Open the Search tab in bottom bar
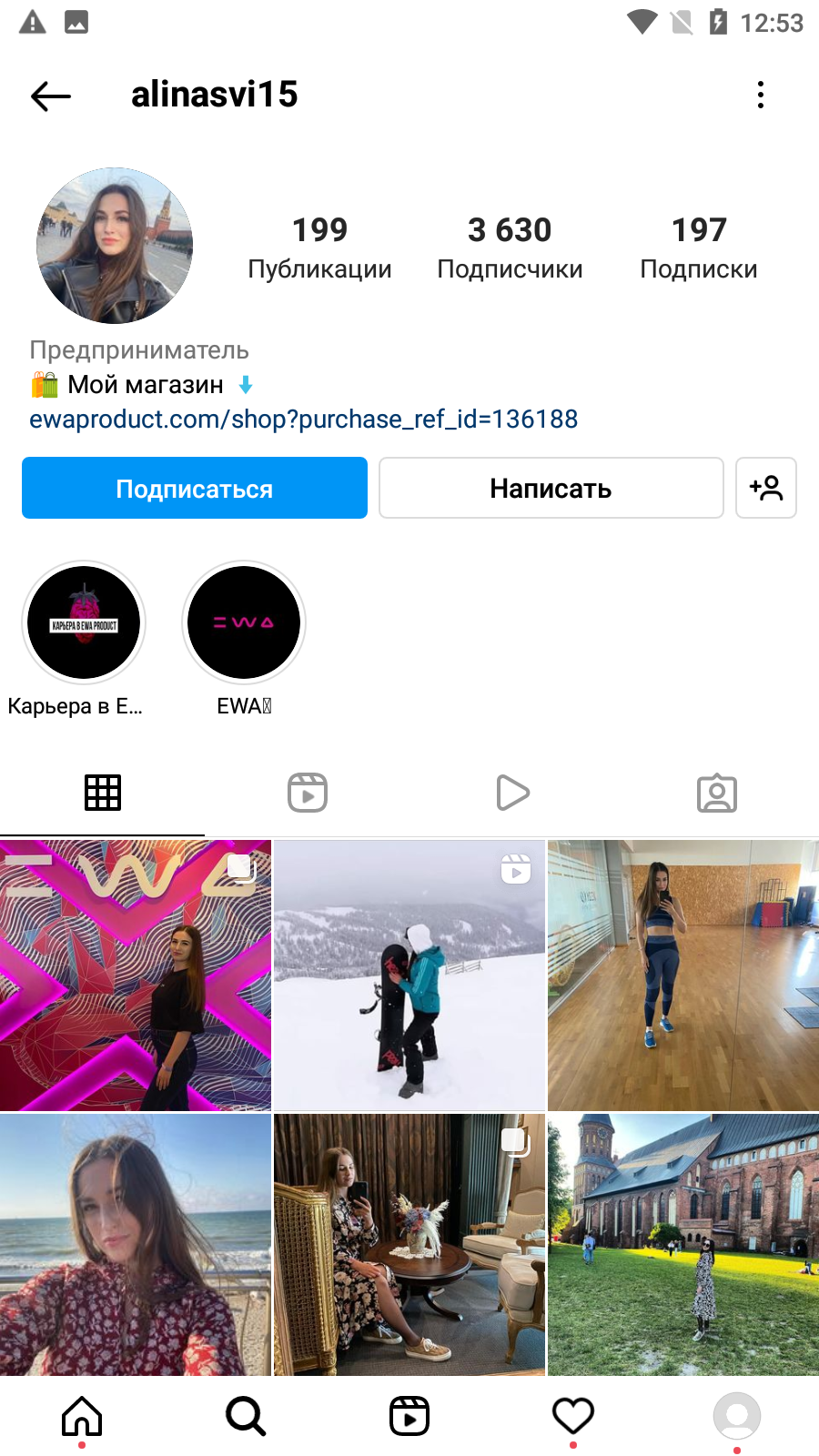 pos(246,1416)
